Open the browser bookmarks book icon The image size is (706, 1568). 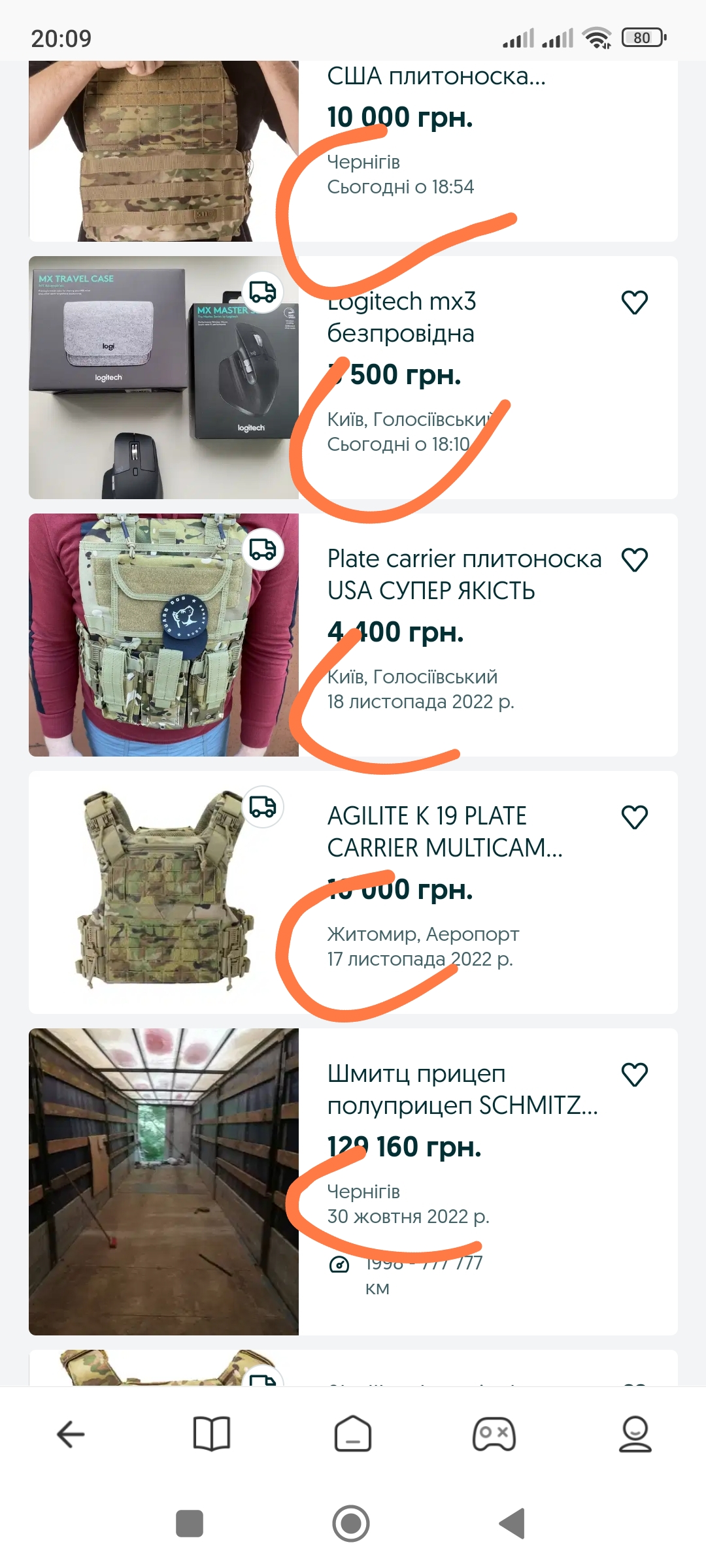click(x=212, y=1434)
